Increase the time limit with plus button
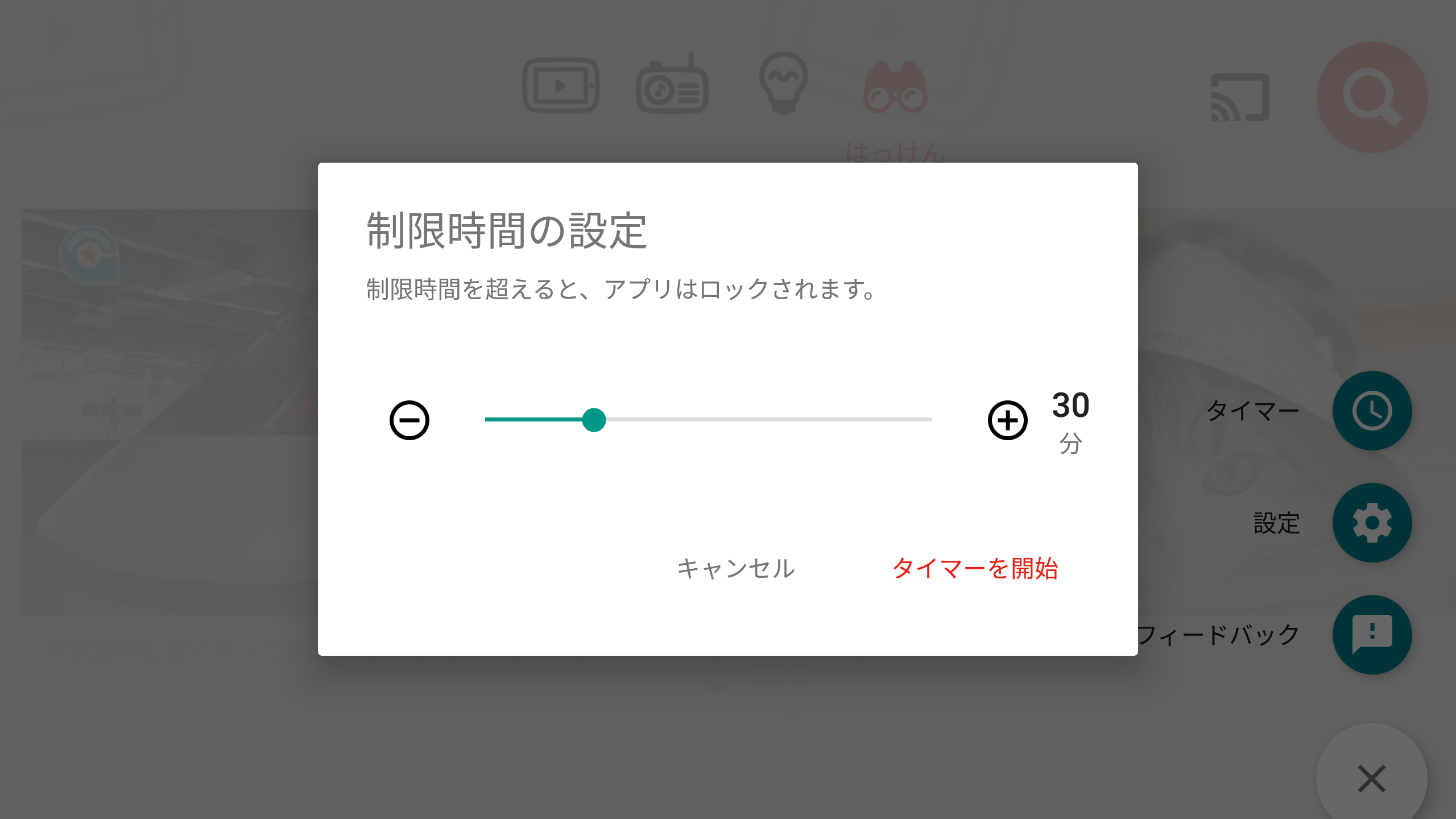1456x819 pixels. click(x=1007, y=420)
